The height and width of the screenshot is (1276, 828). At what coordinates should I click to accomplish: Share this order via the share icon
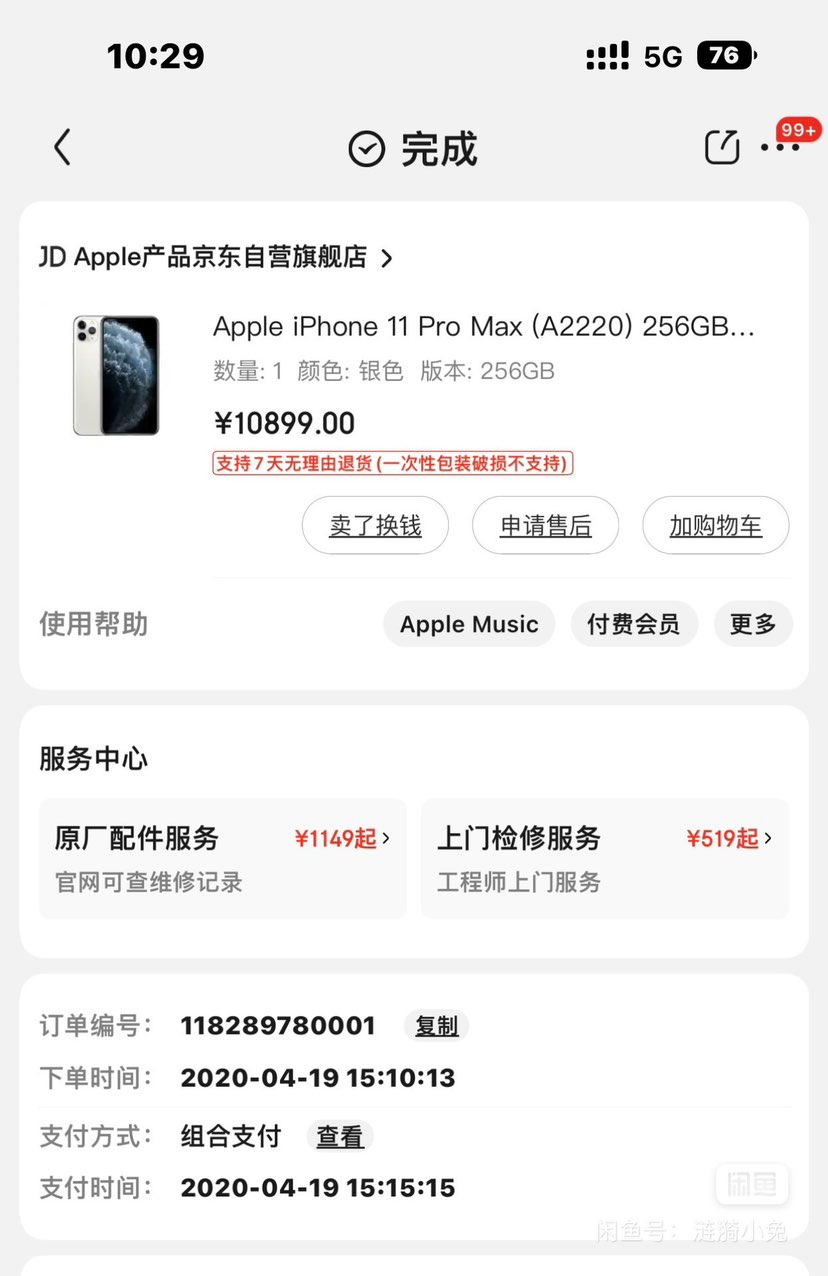coord(722,148)
